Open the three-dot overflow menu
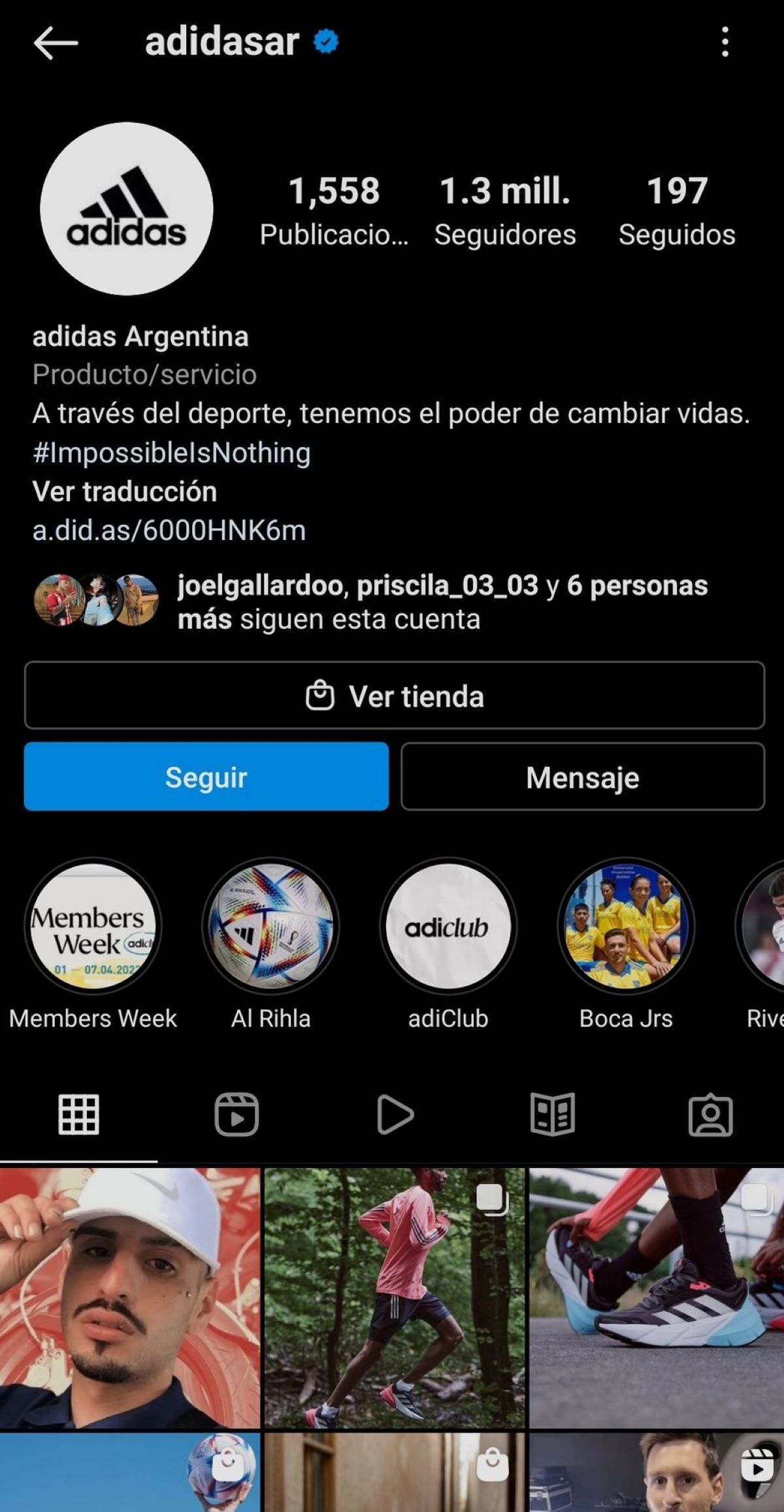The height and width of the screenshot is (1512, 784). click(x=725, y=42)
